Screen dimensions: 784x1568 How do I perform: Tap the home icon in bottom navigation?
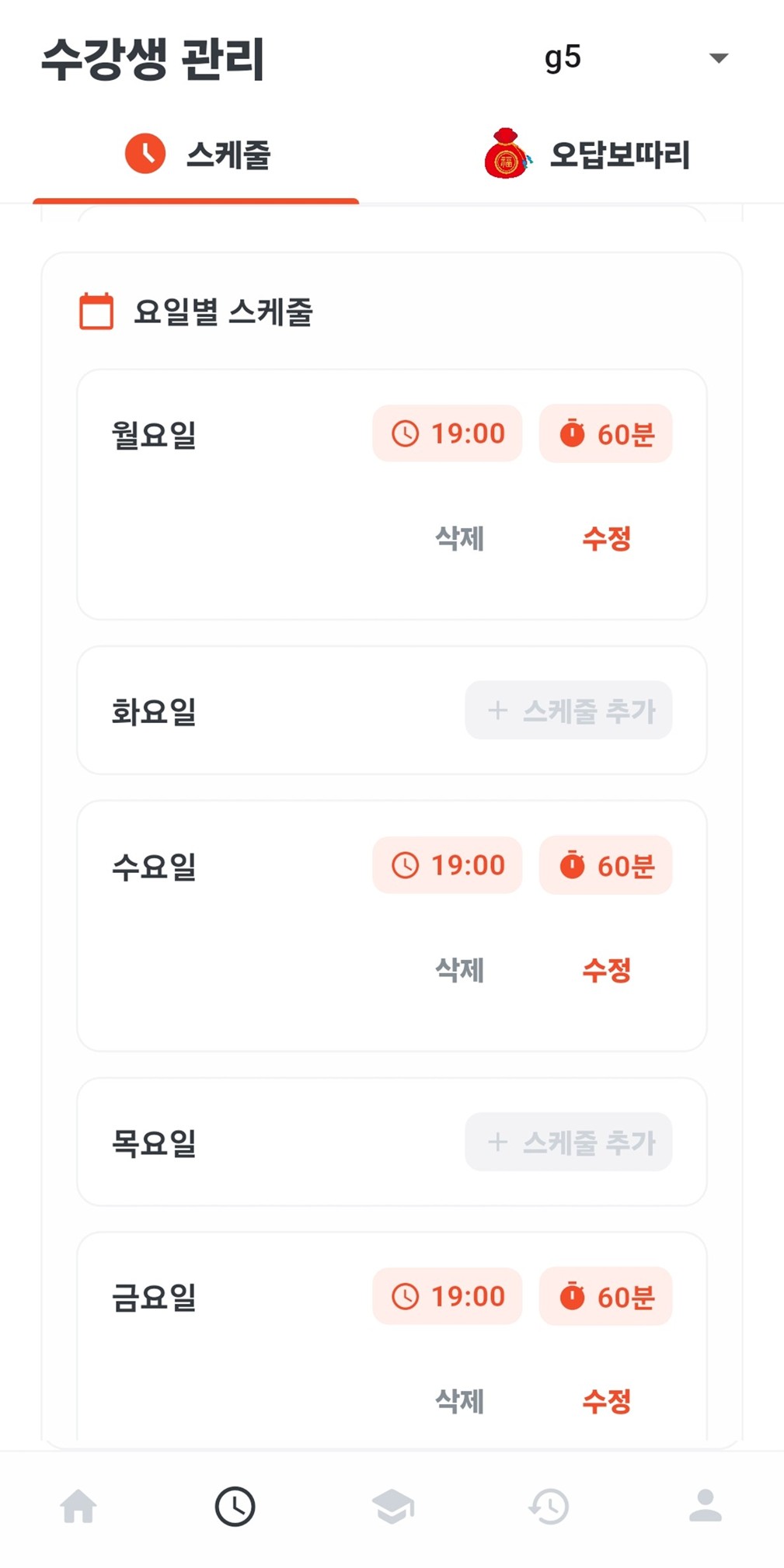[x=80, y=1504]
